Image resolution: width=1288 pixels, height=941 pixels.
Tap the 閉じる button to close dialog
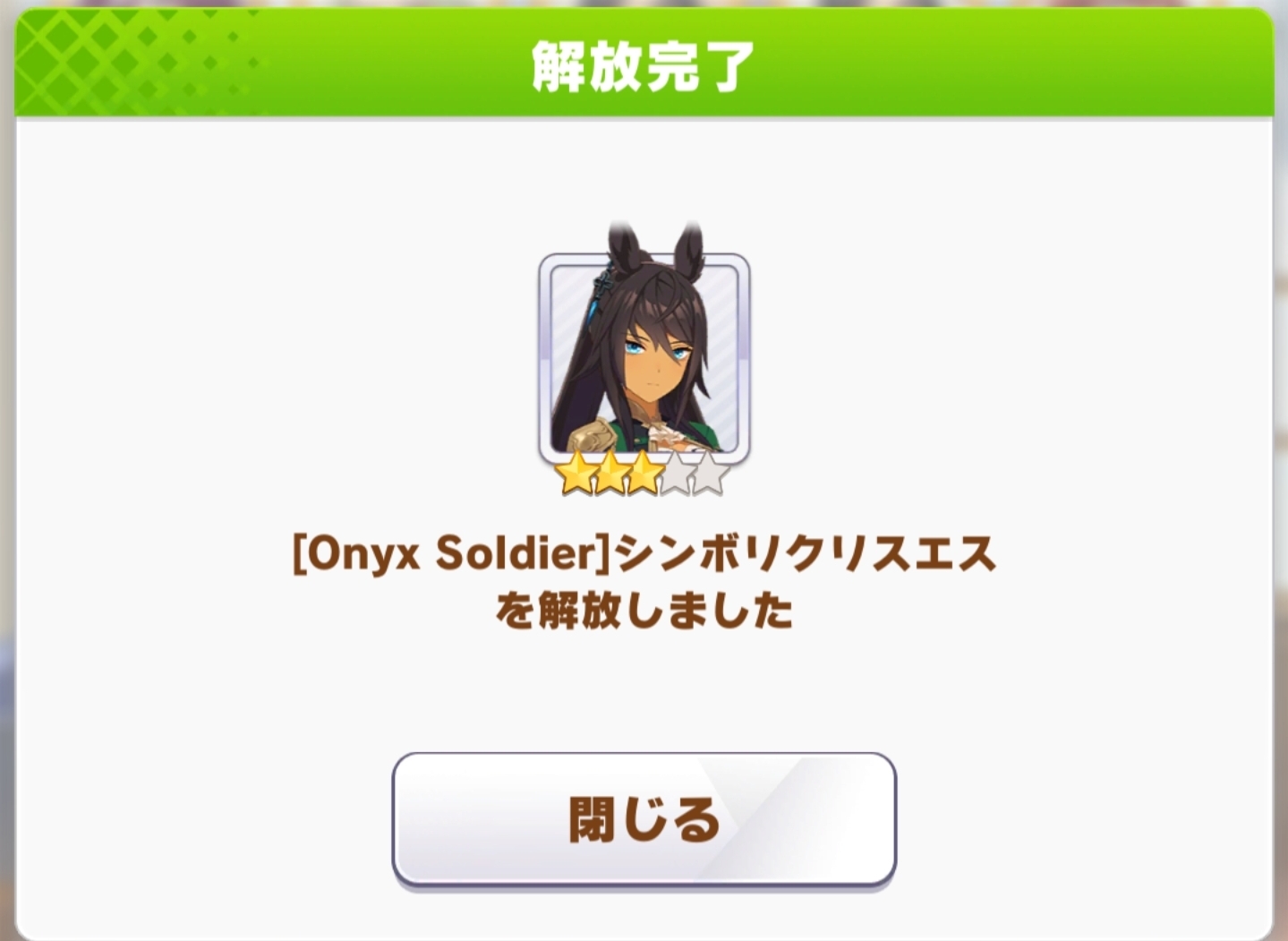coord(644,819)
